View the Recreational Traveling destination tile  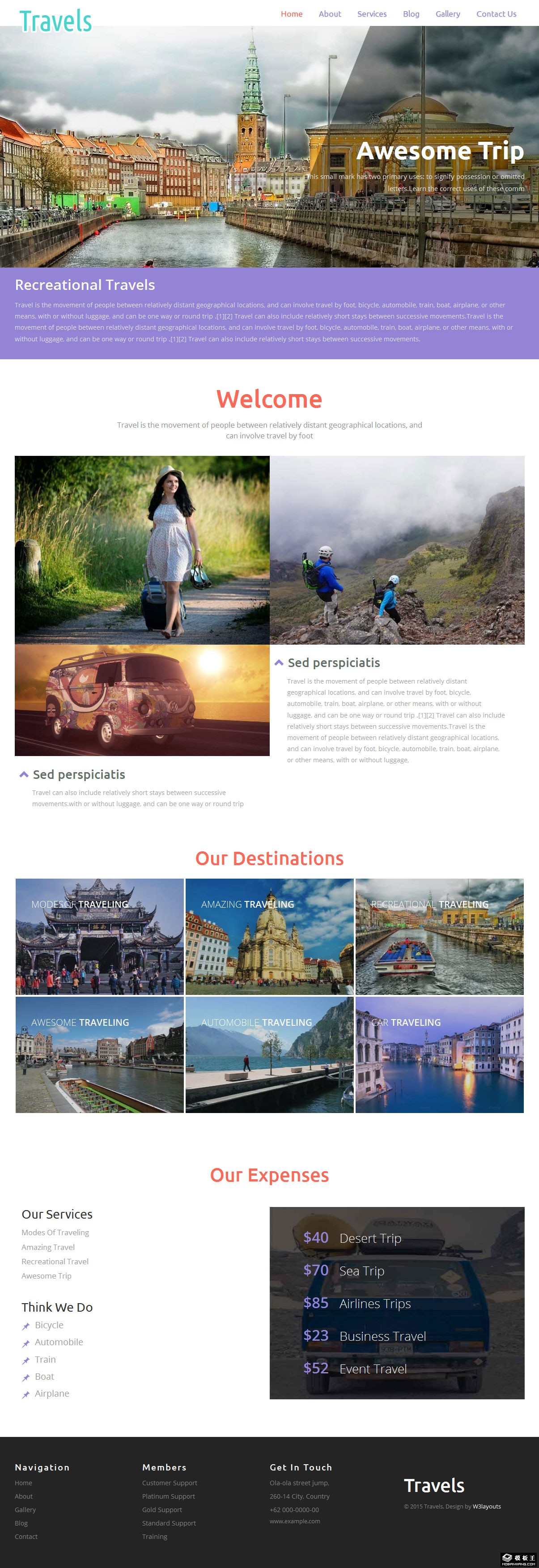point(439,936)
